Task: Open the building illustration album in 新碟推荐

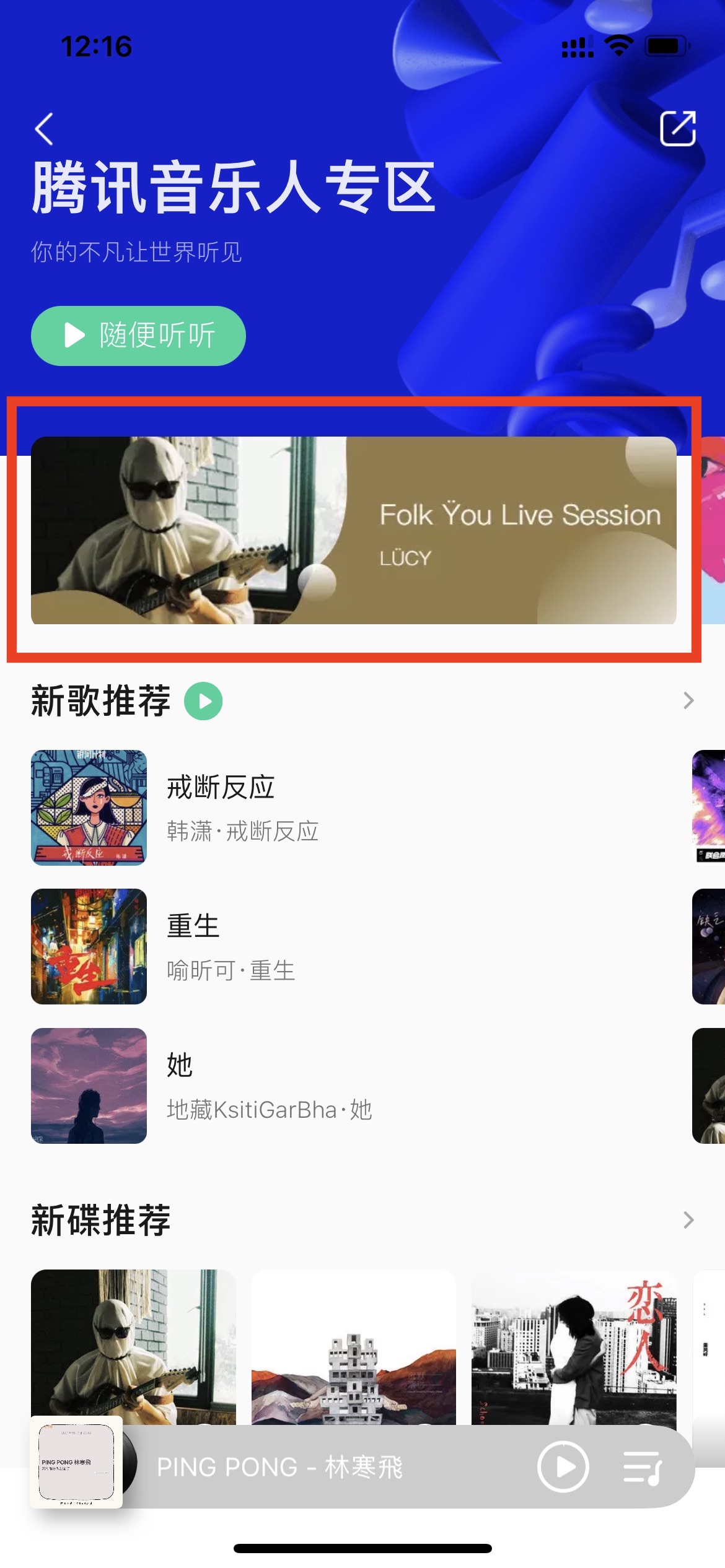Action: tap(353, 1344)
